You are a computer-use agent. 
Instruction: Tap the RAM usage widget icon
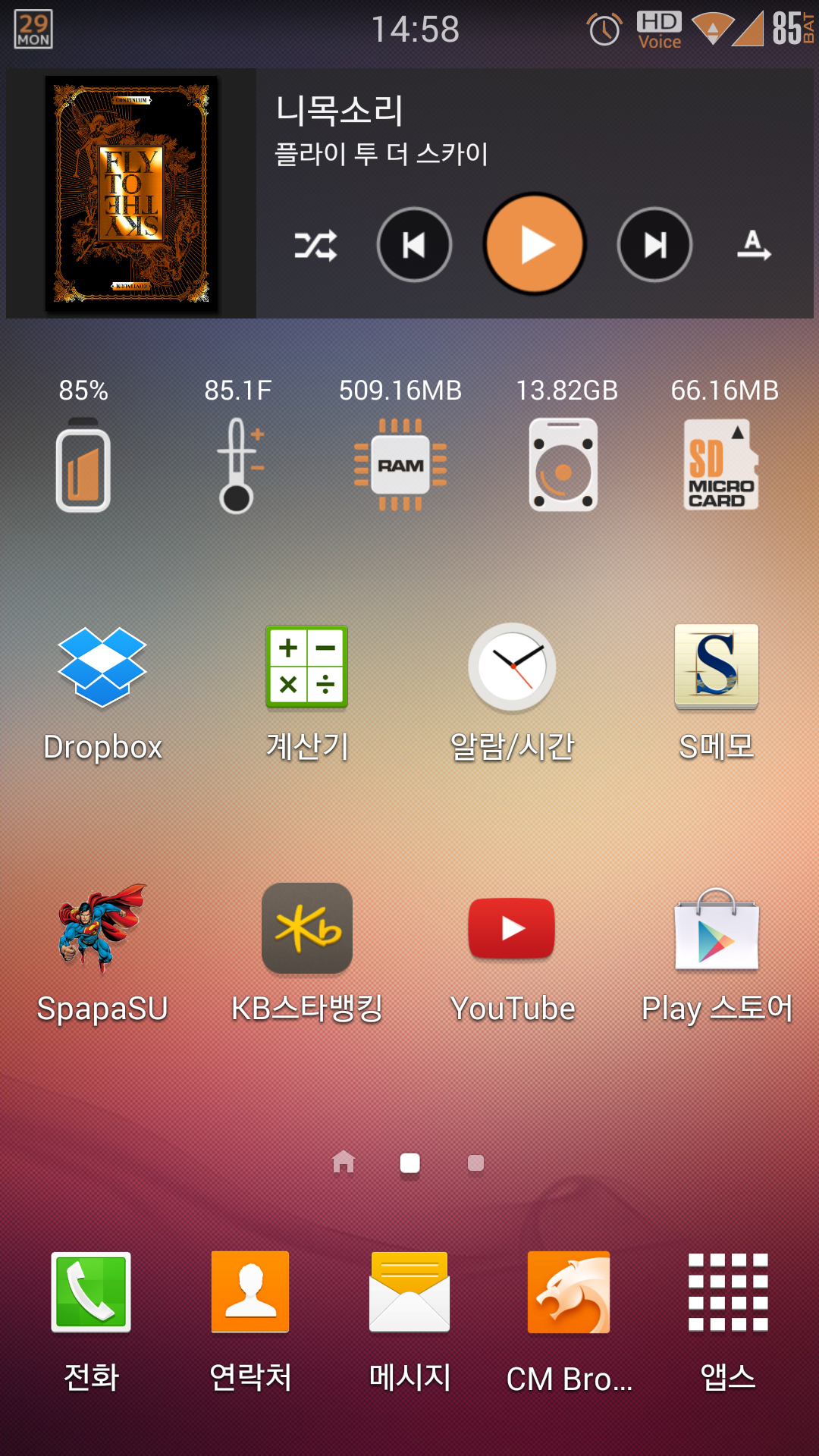tap(400, 465)
